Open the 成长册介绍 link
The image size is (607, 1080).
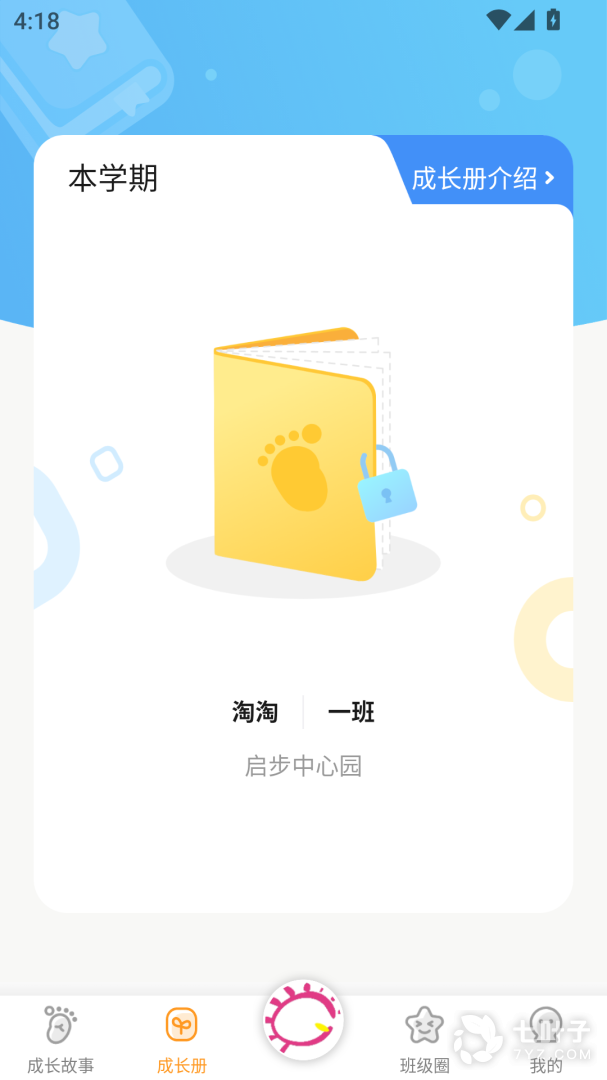pos(483,179)
